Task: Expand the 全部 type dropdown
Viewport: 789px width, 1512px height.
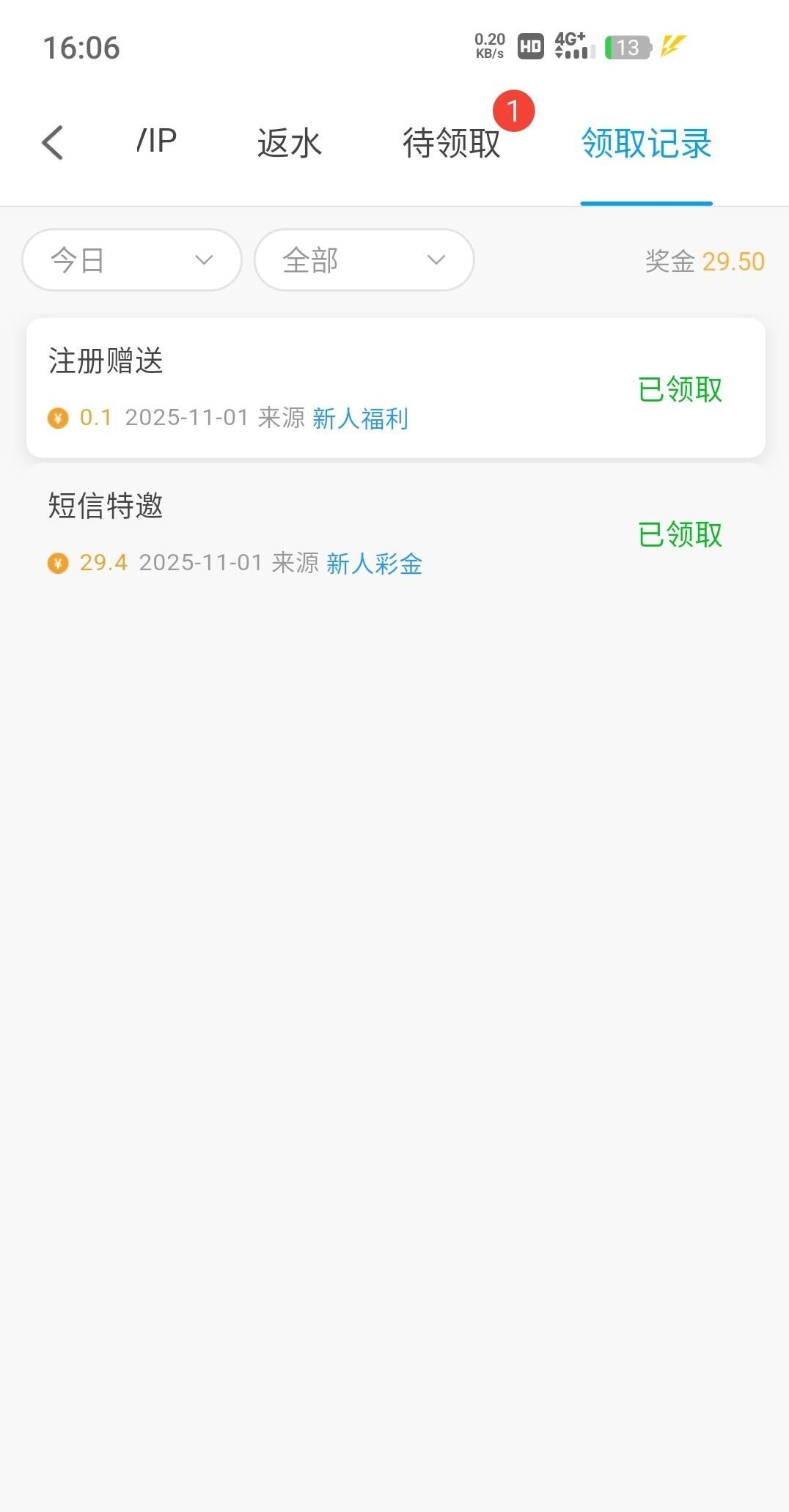Action: [364, 260]
